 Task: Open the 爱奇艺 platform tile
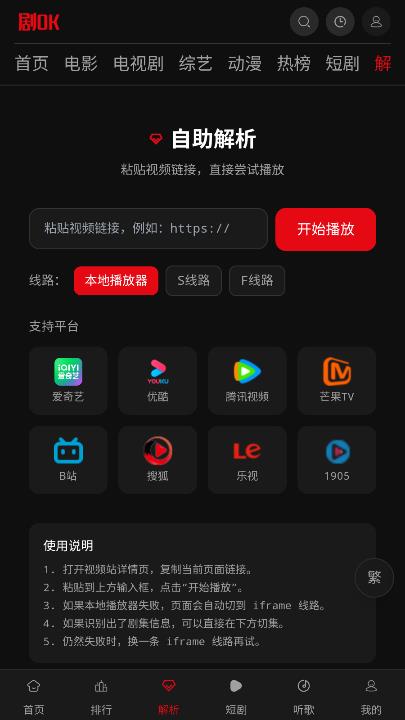click(68, 381)
